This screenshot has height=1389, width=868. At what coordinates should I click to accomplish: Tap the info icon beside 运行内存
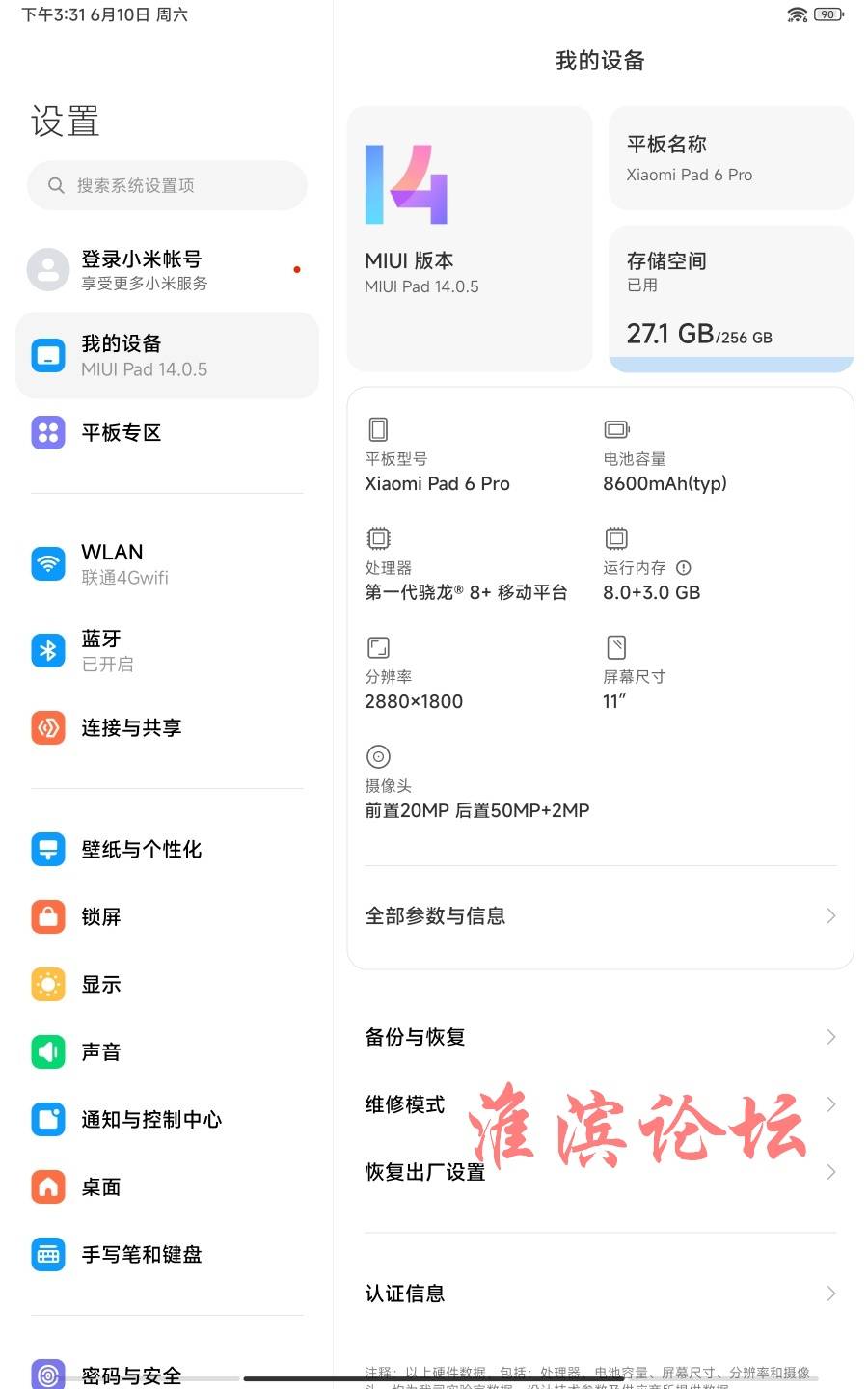coord(684,568)
